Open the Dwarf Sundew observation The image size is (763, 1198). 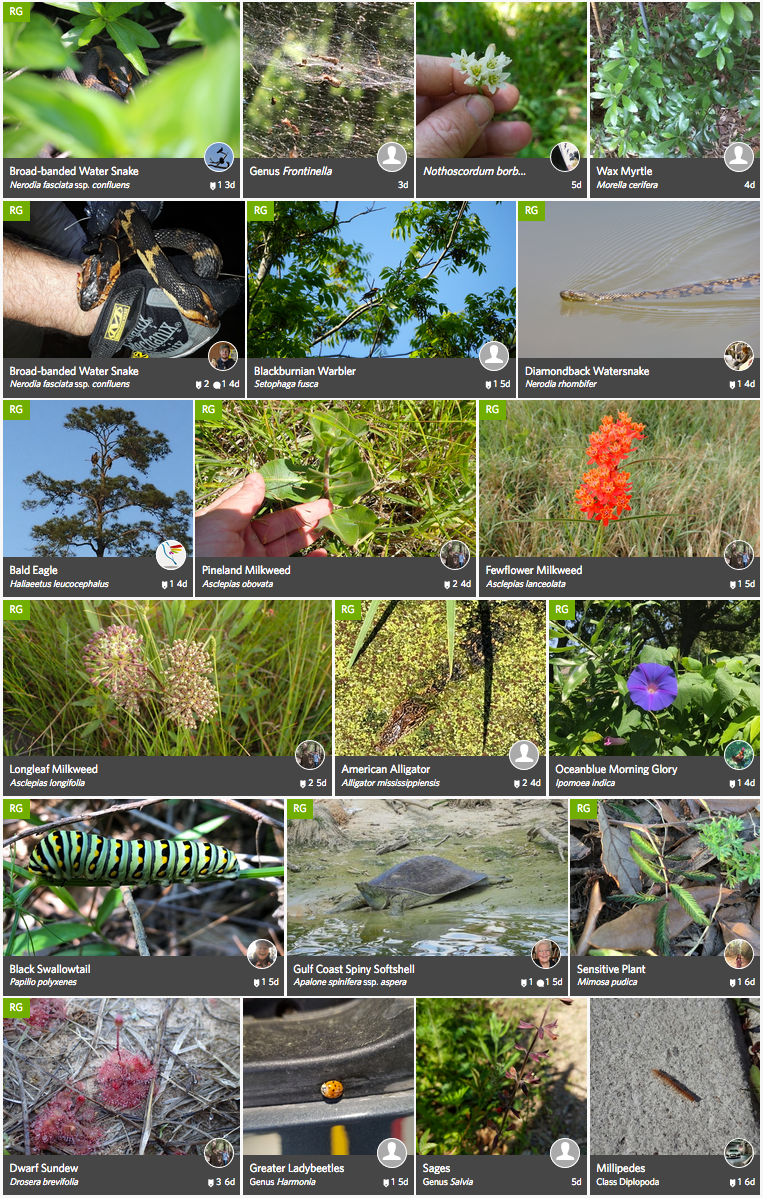120,1075
